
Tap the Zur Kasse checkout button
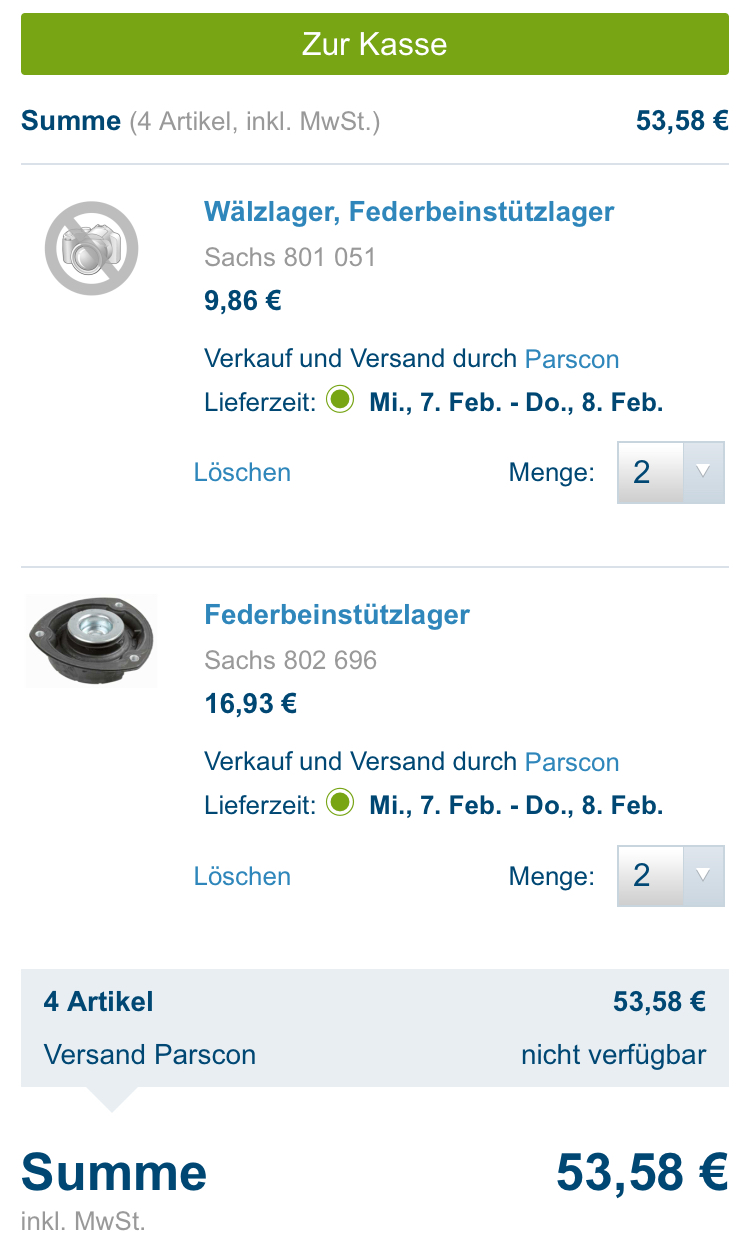[x=374, y=44]
